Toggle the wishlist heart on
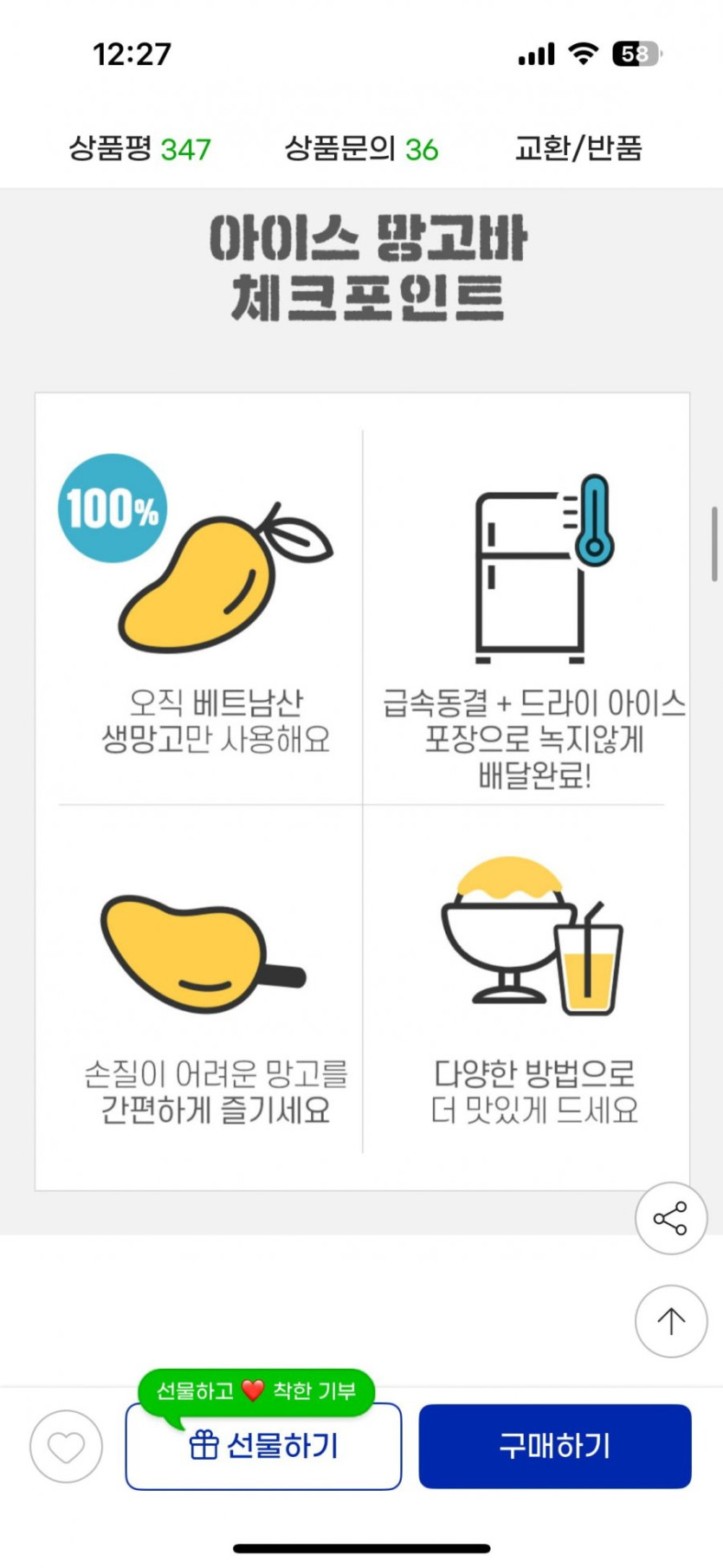 pos(66,1447)
